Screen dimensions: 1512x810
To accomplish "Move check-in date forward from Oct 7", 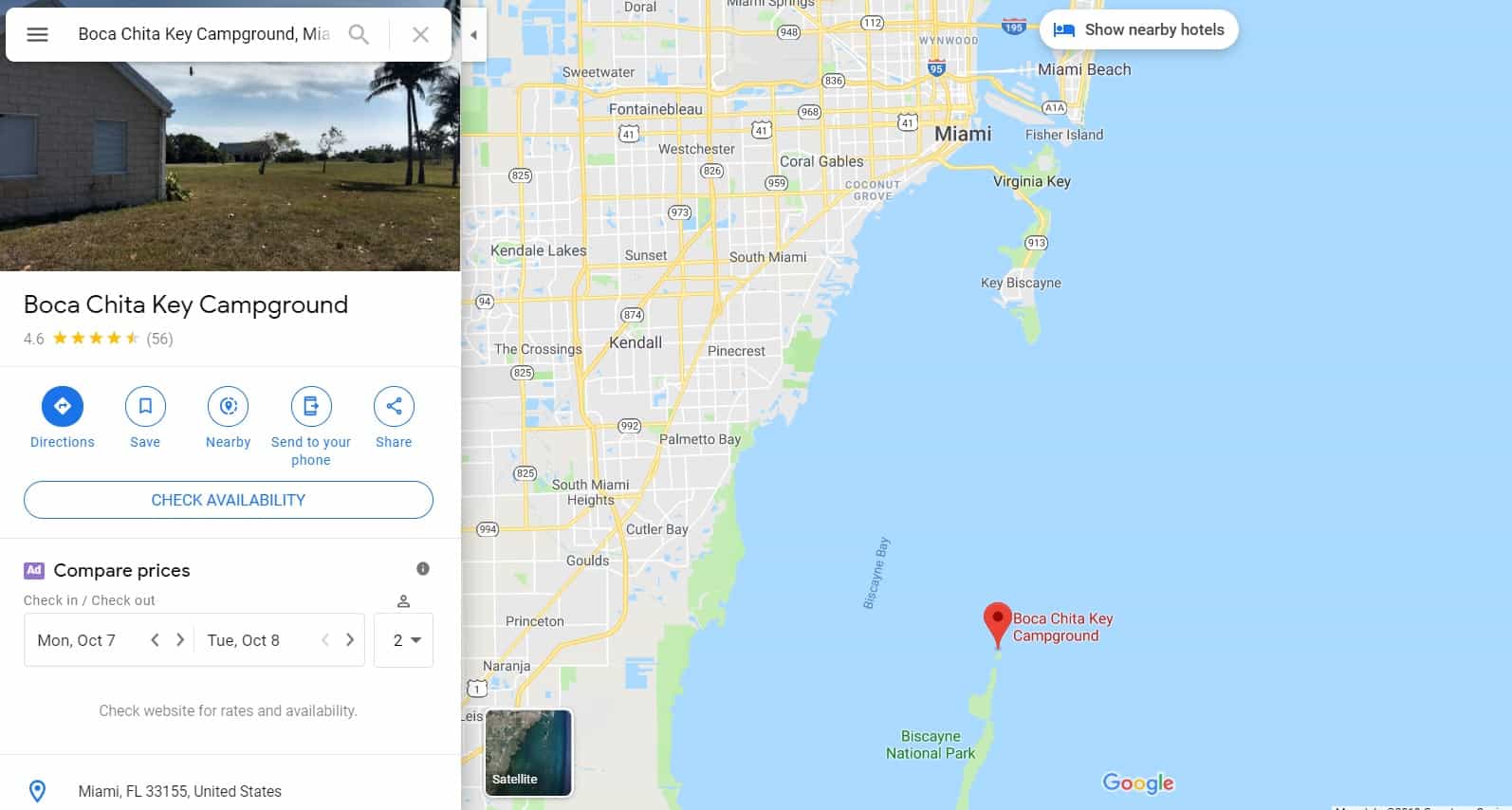I will [180, 640].
